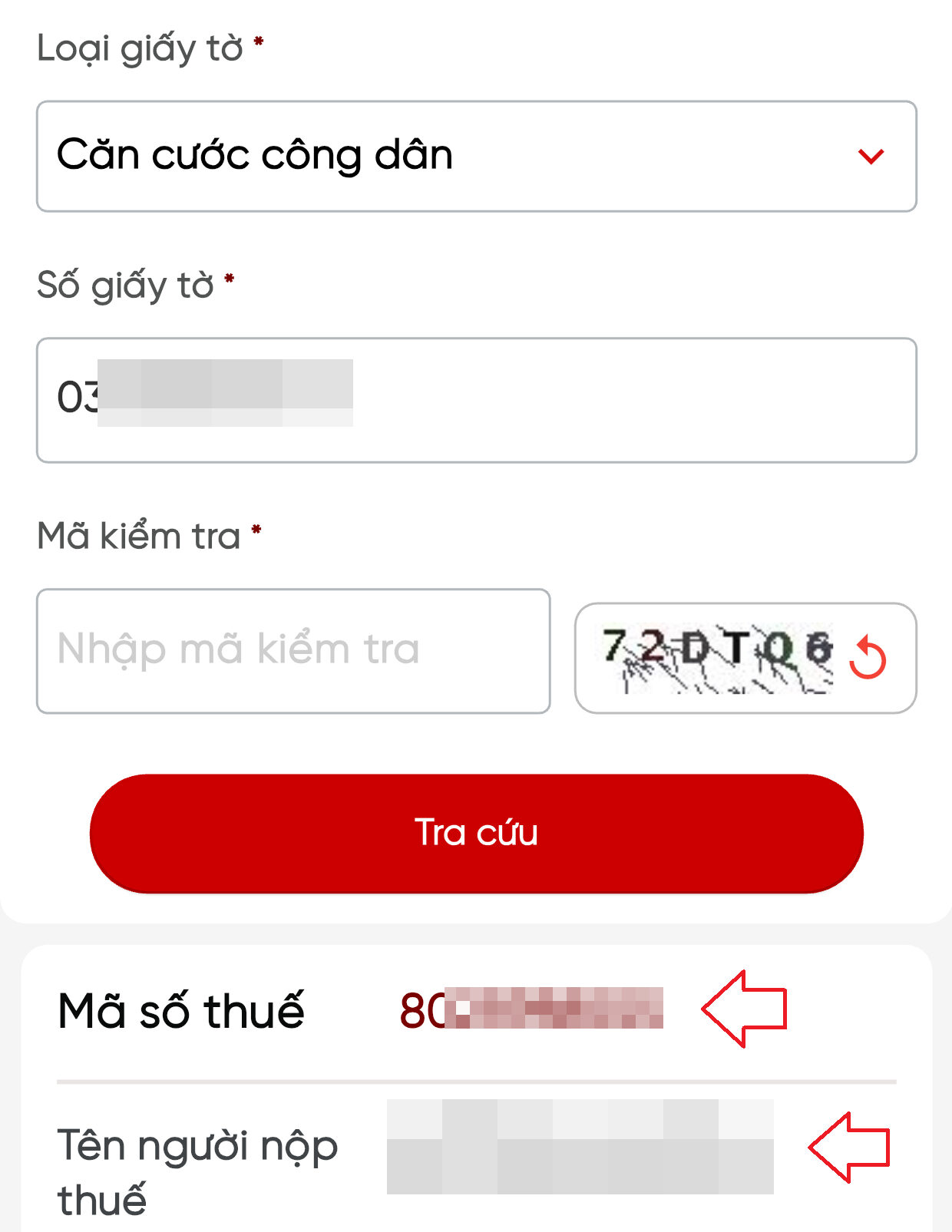This screenshot has width=952, height=1232.
Task: Click the required asterisk next to Số giấy tờ
Action: point(230,278)
